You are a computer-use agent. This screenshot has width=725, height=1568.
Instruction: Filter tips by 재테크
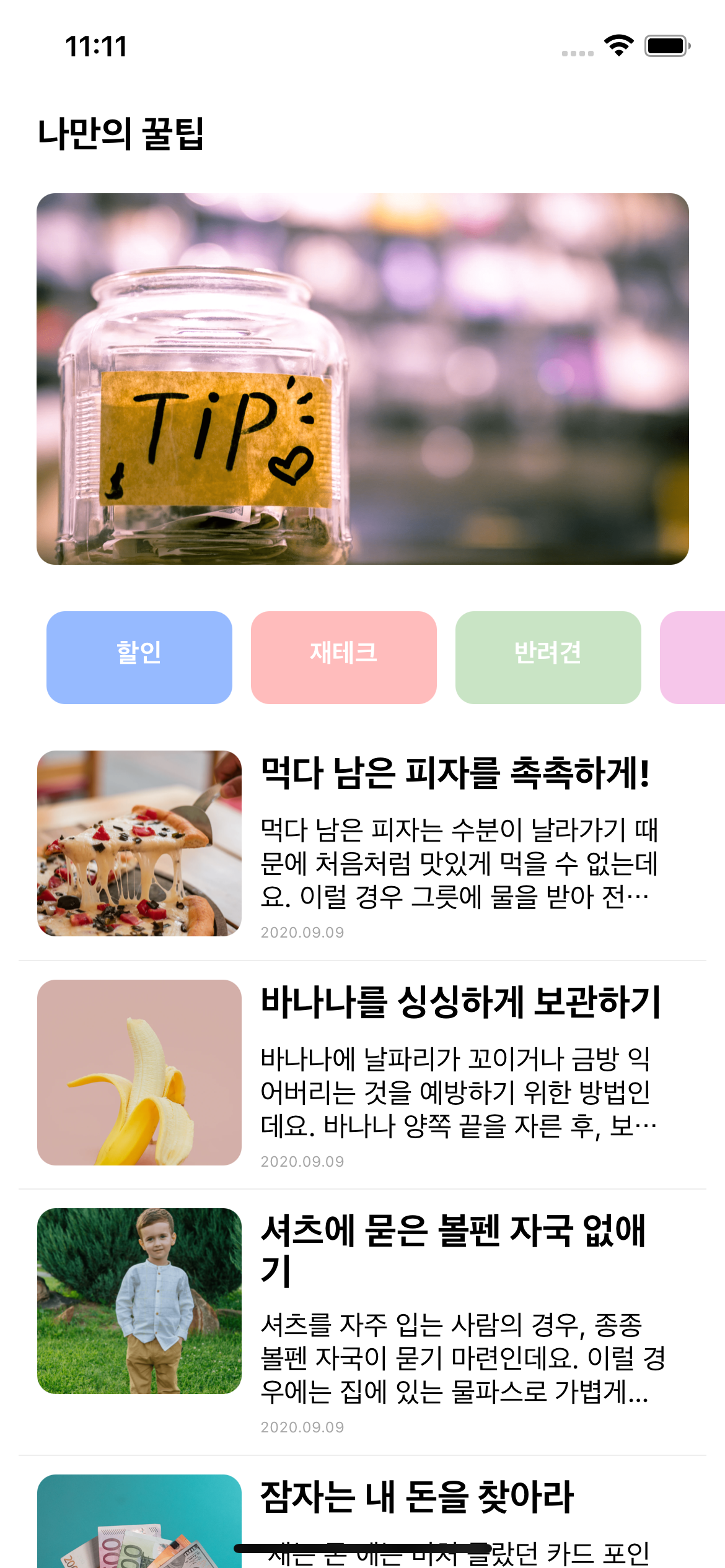[344, 657]
